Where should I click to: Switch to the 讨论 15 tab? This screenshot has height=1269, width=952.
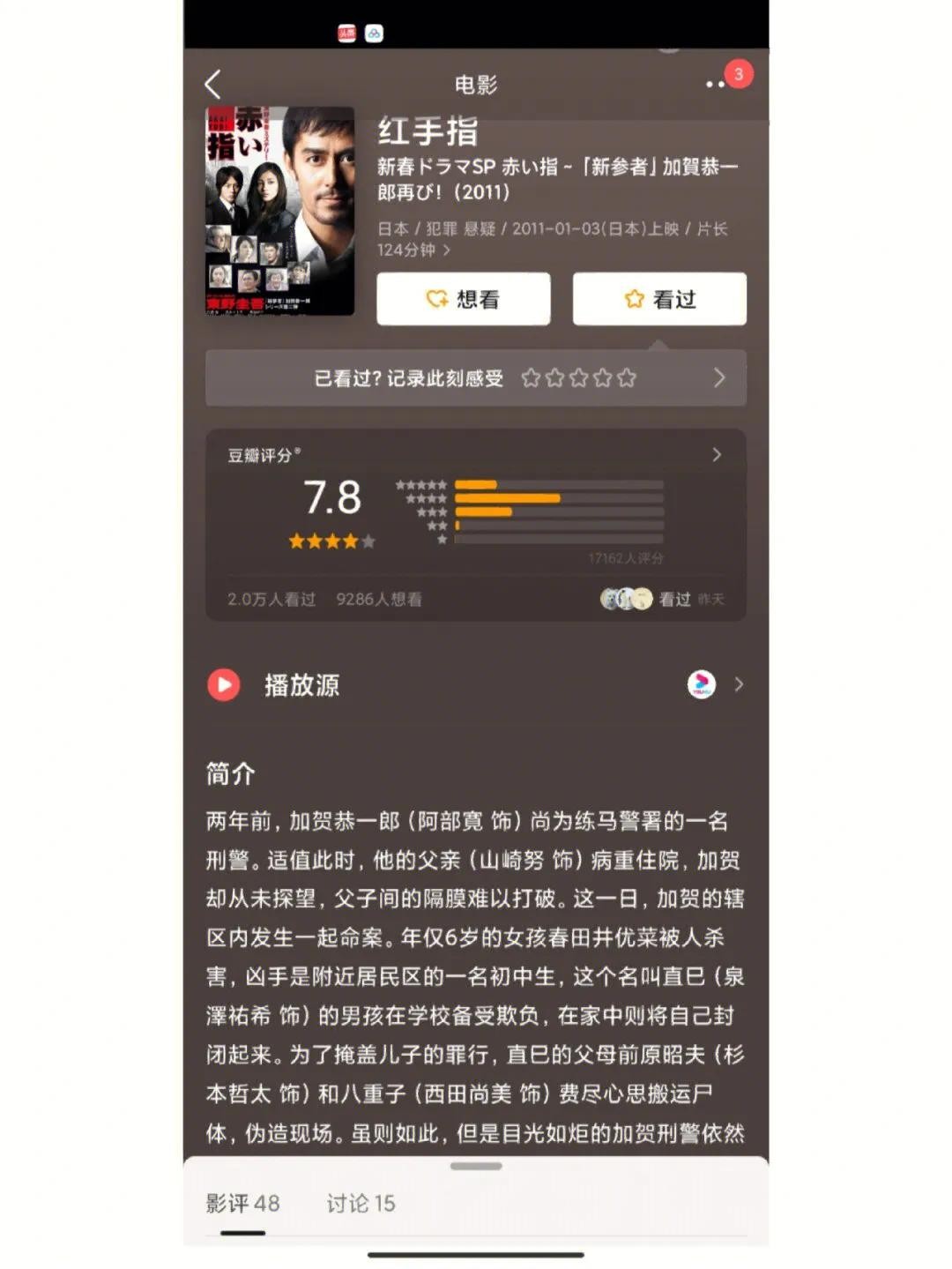point(361,1204)
